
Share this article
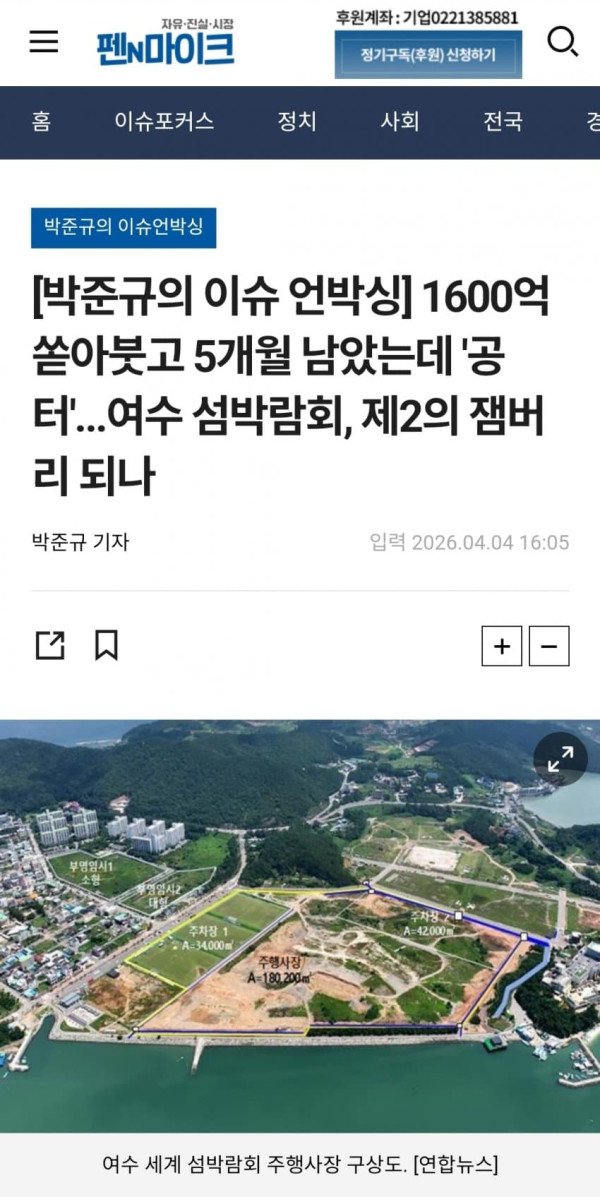click(x=50, y=646)
